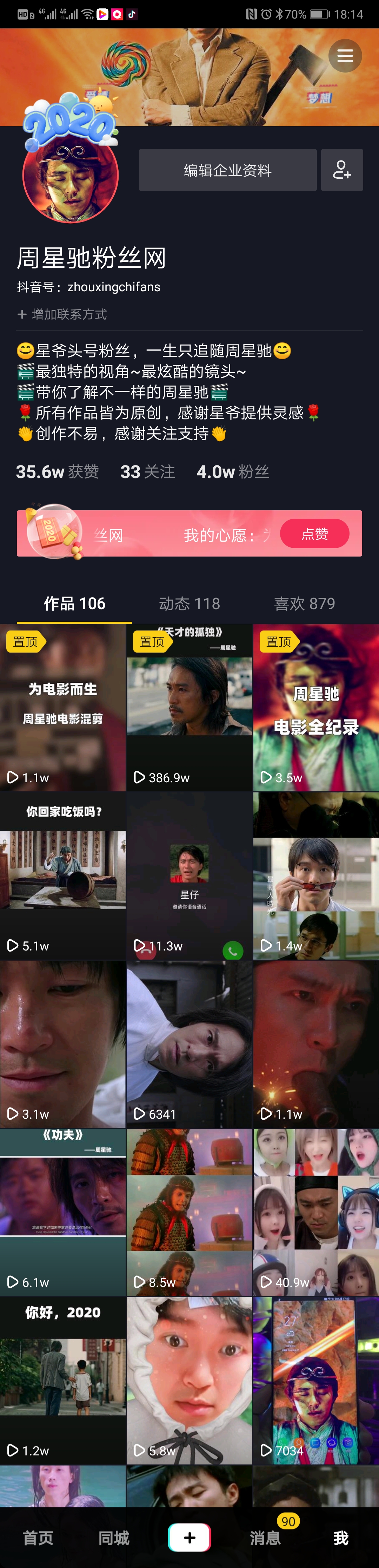
Task: Open the 功夫 video with 6.1w plays
Action: [63, 1211]
